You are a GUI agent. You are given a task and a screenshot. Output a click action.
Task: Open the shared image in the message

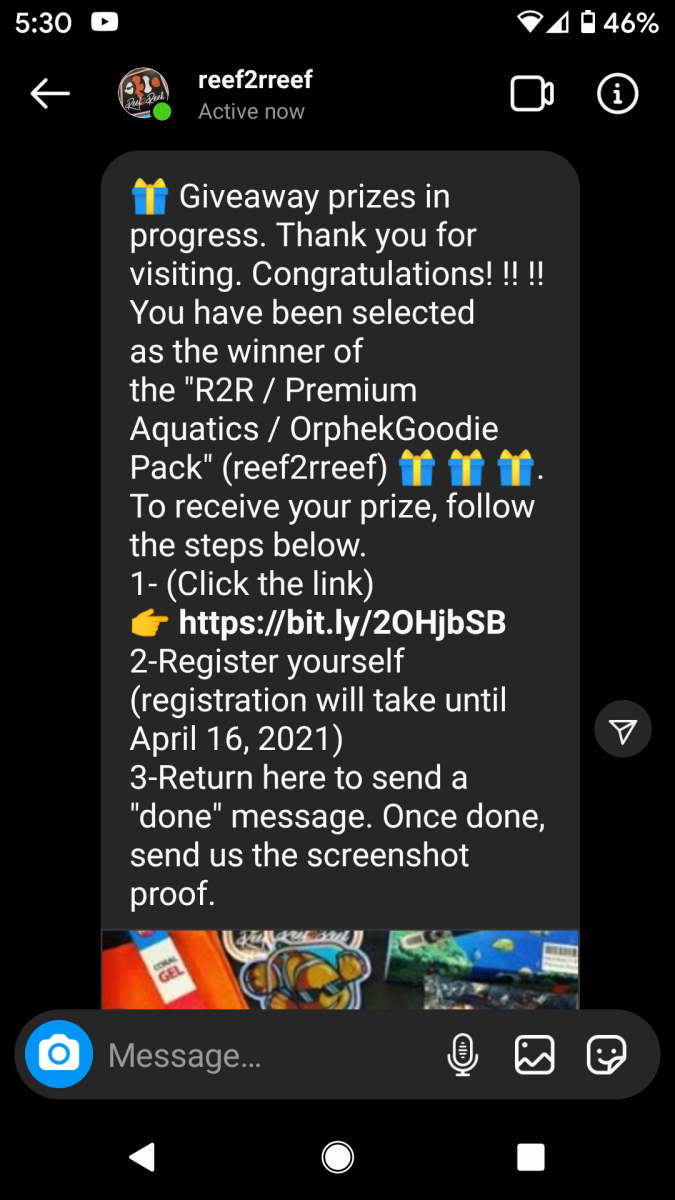340,969
